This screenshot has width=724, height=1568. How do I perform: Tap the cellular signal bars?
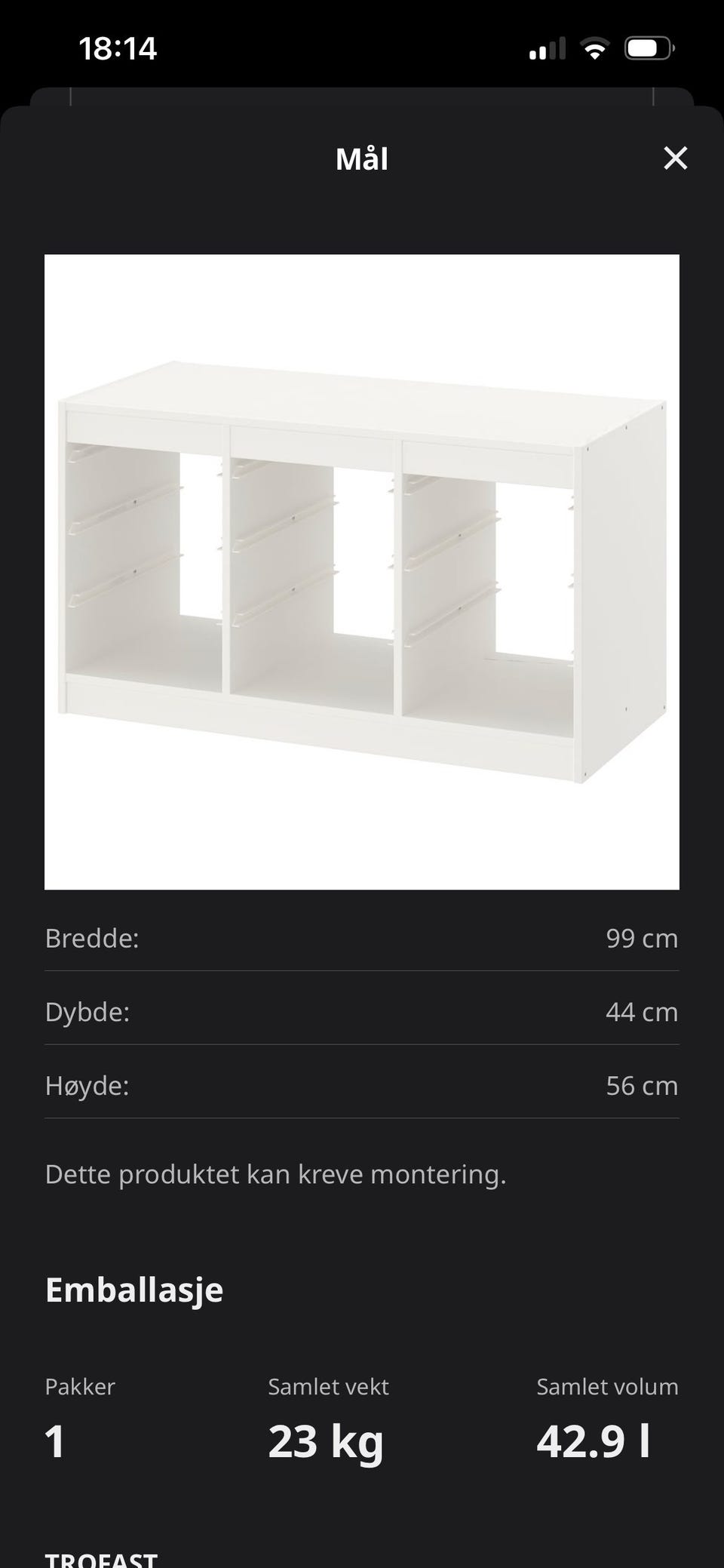point(548,48)
